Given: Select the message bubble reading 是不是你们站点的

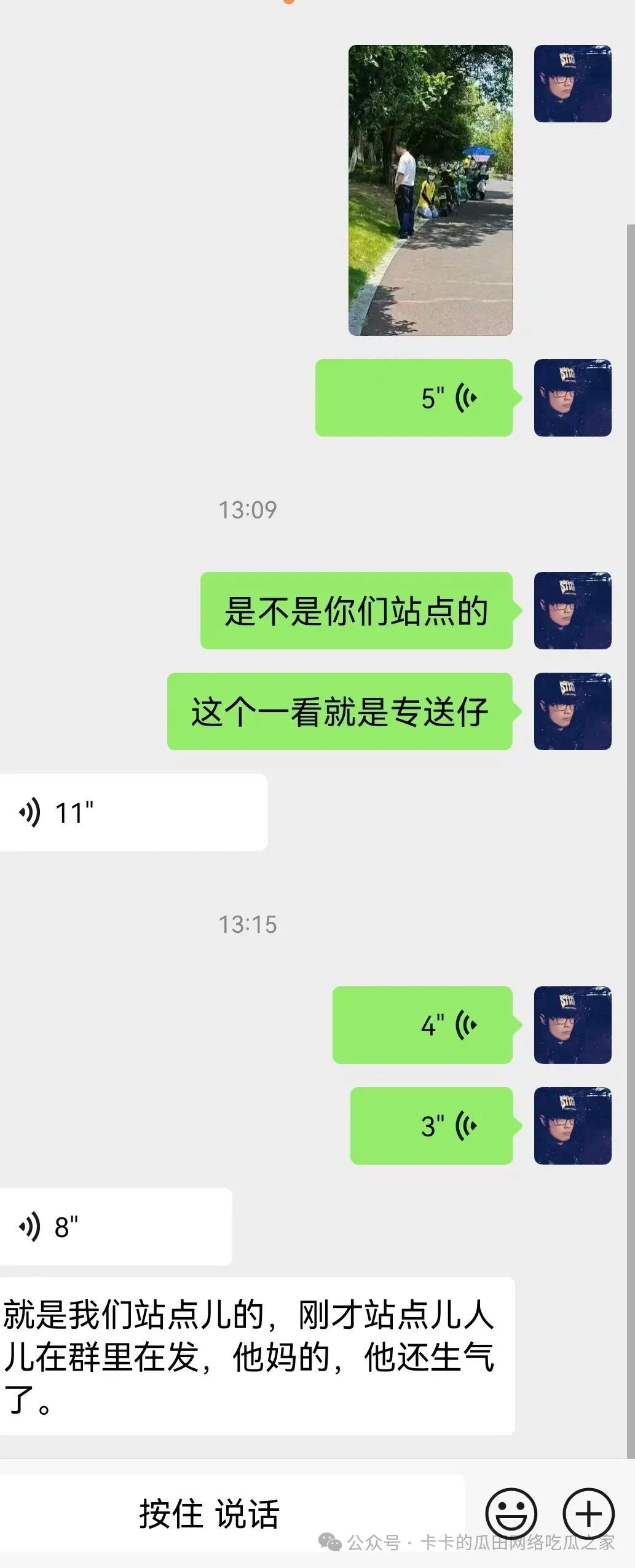Looking at the screenshot, I should pyautogui.click(x=360, y=608).
